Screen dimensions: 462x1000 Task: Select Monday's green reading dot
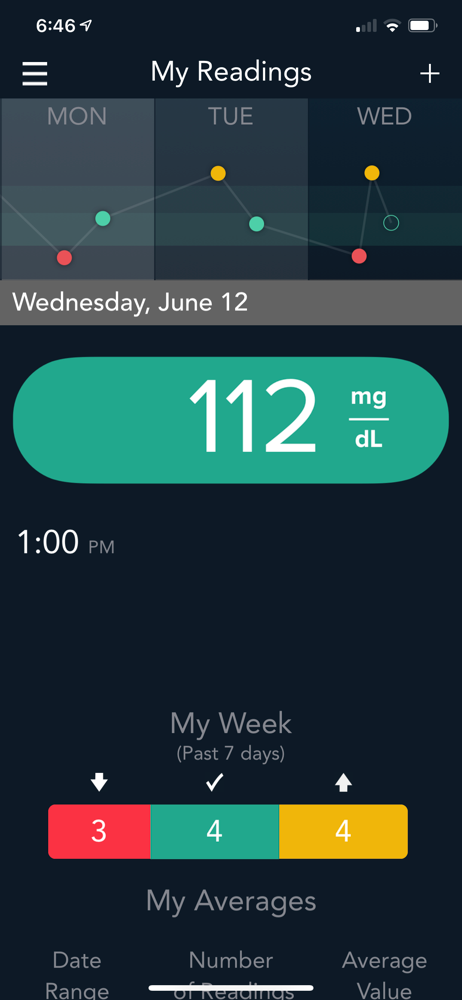(x=103, y=219)
